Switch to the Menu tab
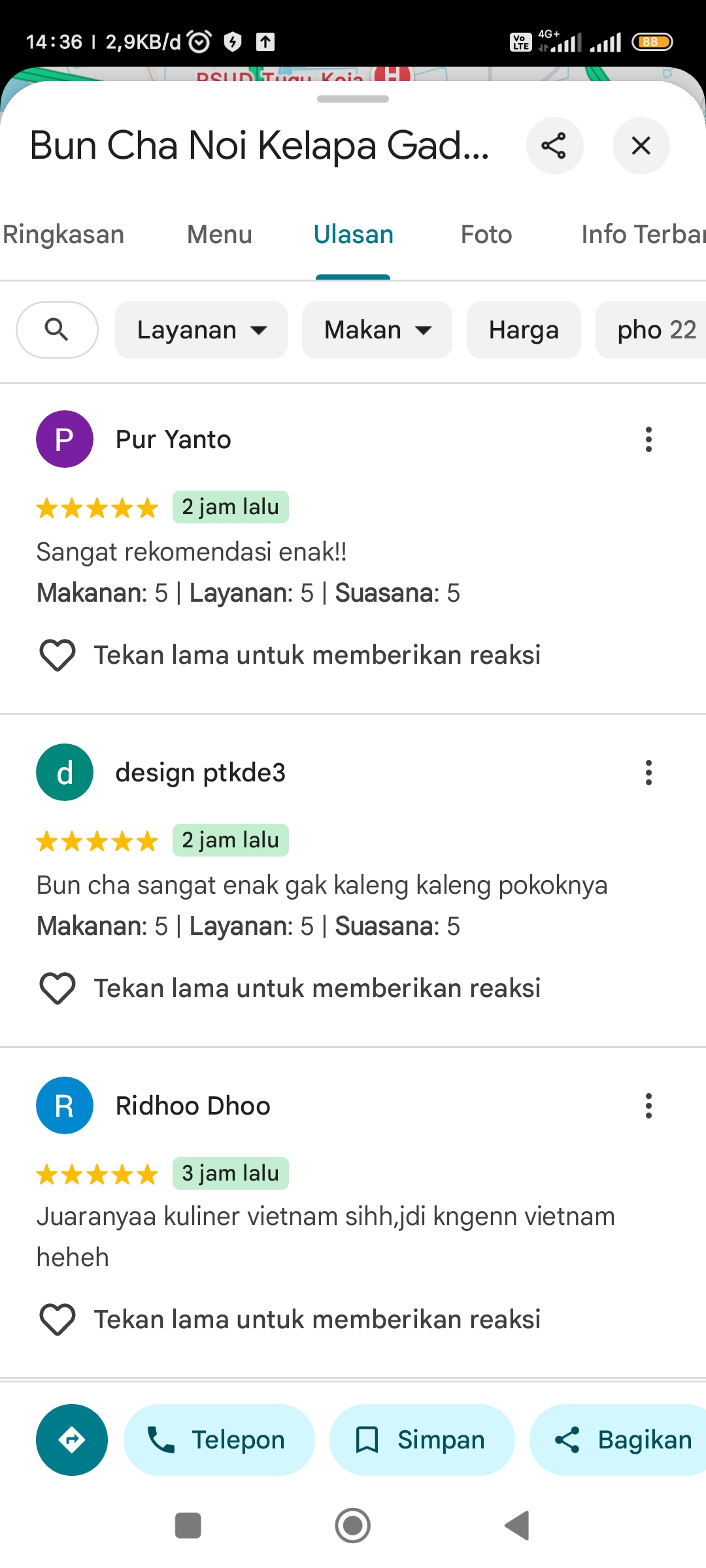This screenshot has width=706, height=1568. click(x=220, y=235)
